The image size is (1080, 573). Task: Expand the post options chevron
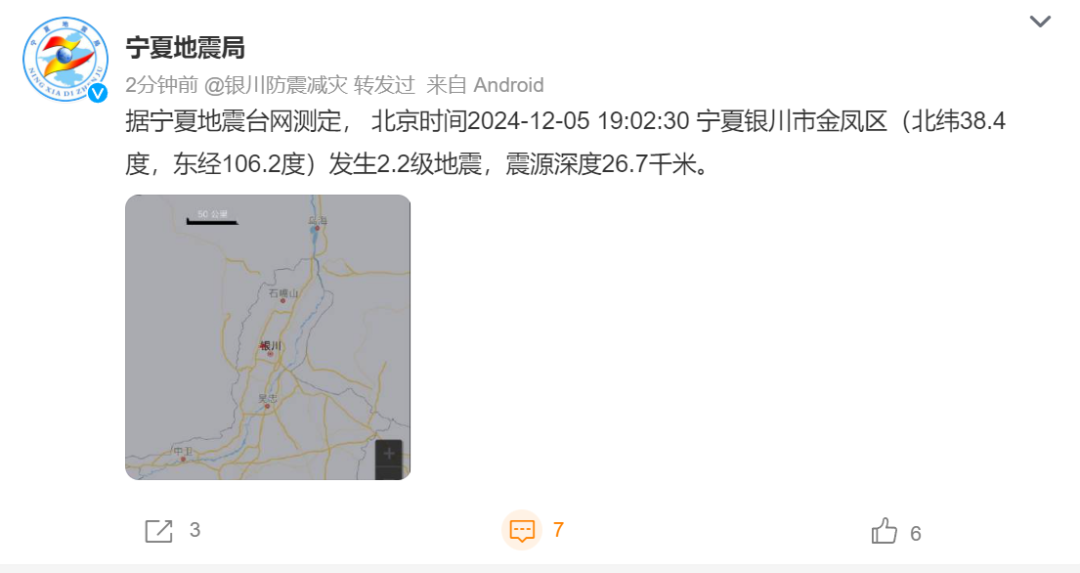coord(1040,21)
